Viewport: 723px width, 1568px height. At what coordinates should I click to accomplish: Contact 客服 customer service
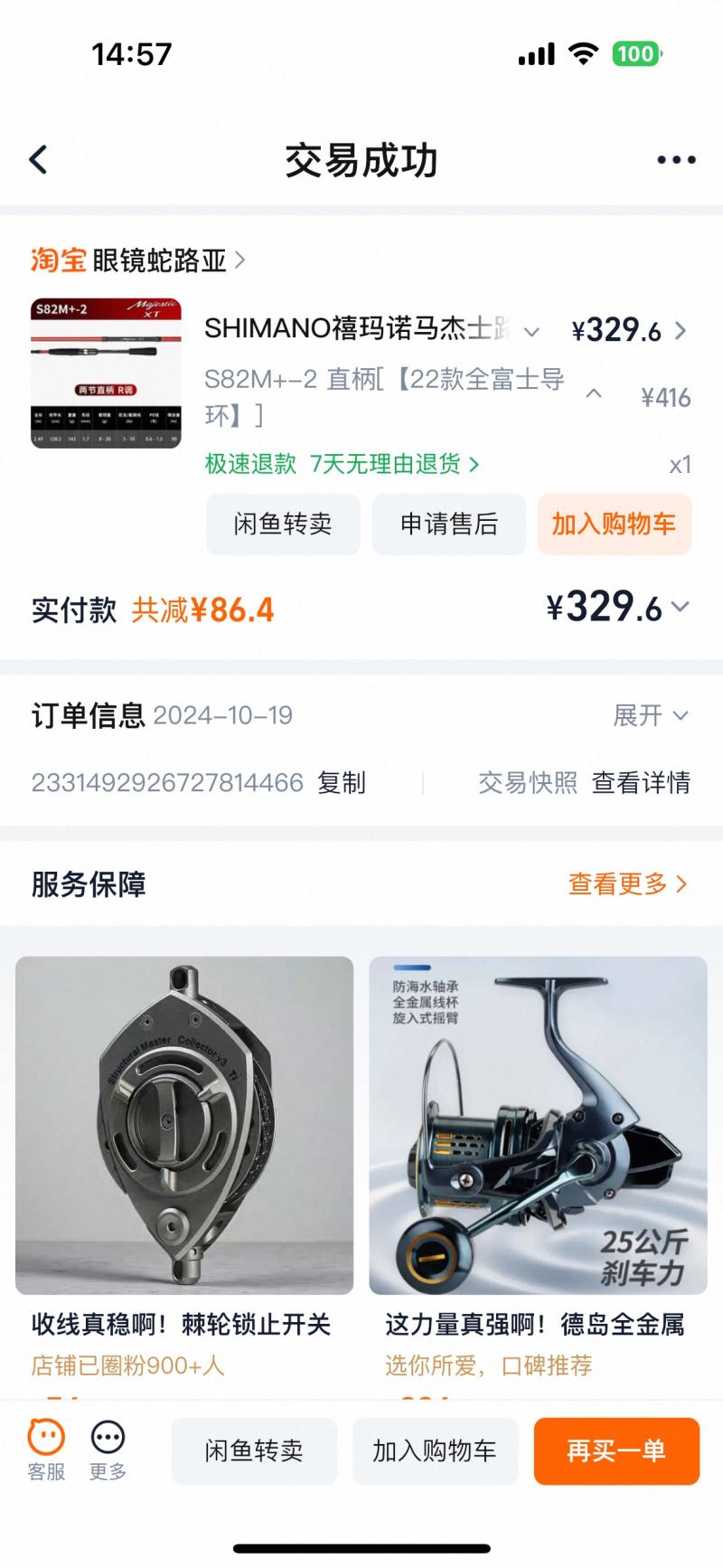coord(46,1450)
